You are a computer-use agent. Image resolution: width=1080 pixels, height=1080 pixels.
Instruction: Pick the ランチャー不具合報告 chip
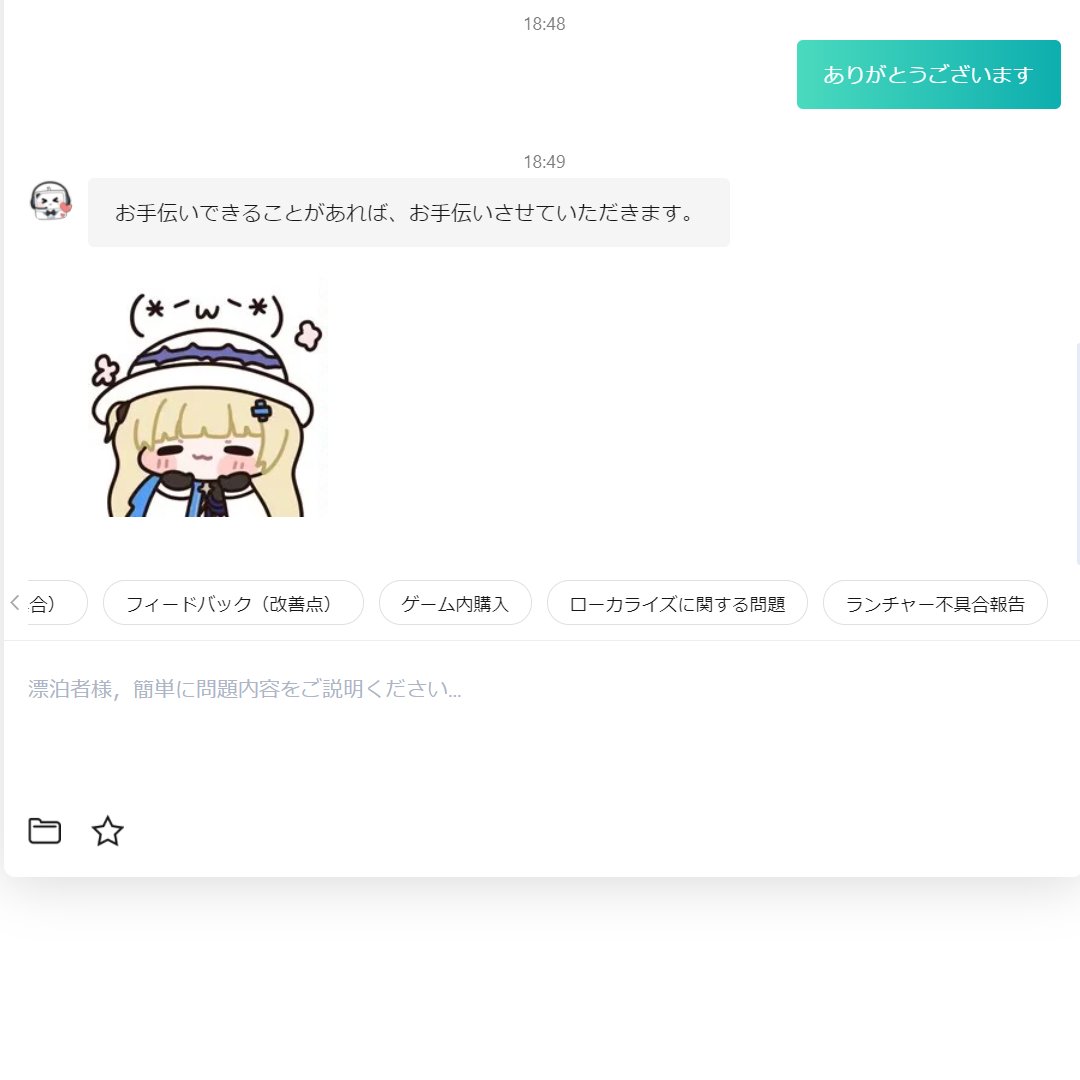coord(935,603)
